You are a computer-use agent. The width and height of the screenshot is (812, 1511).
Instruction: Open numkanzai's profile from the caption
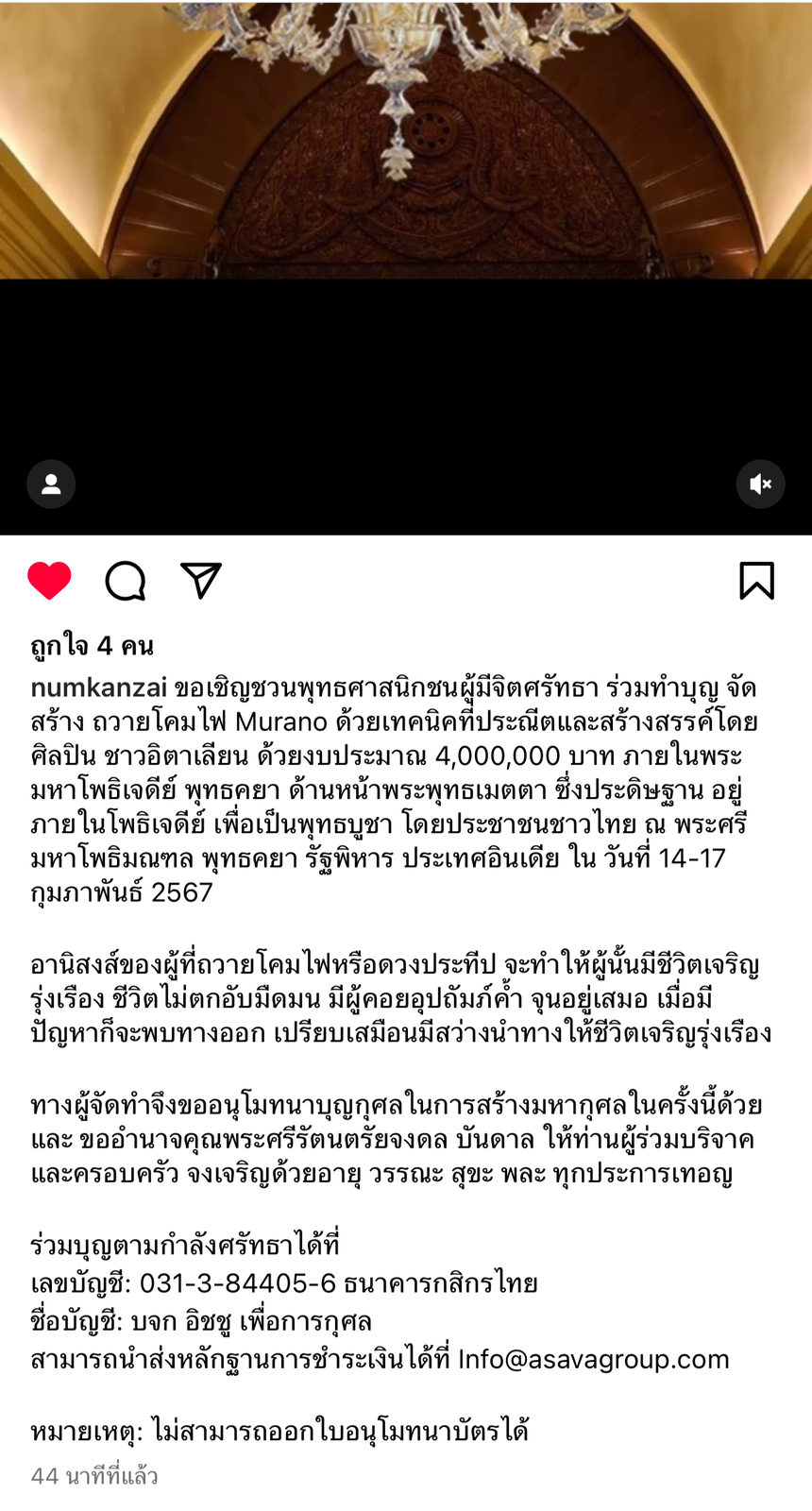click(98, 688)
